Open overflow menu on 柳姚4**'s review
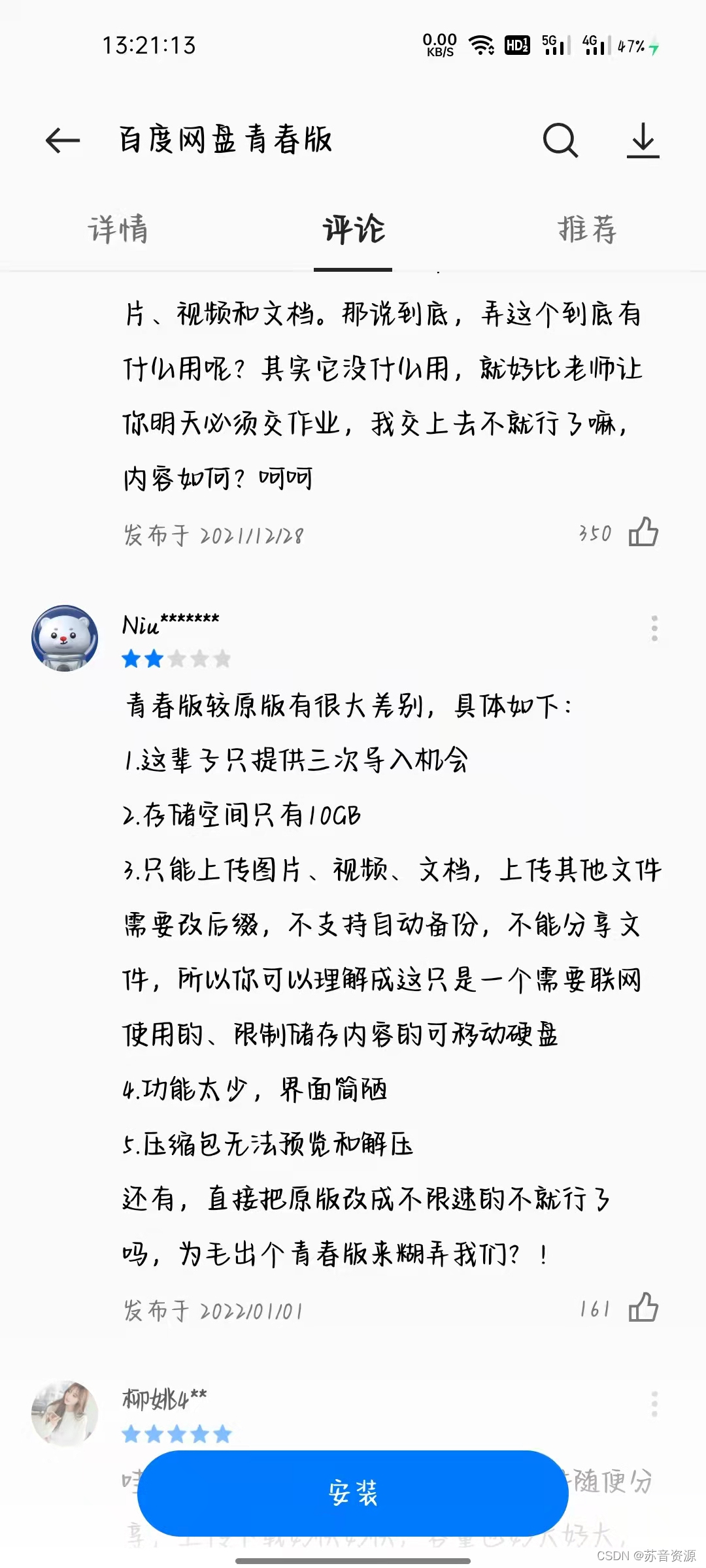This screenshot has width=706, height=1568. click(x=654, y=1404)
